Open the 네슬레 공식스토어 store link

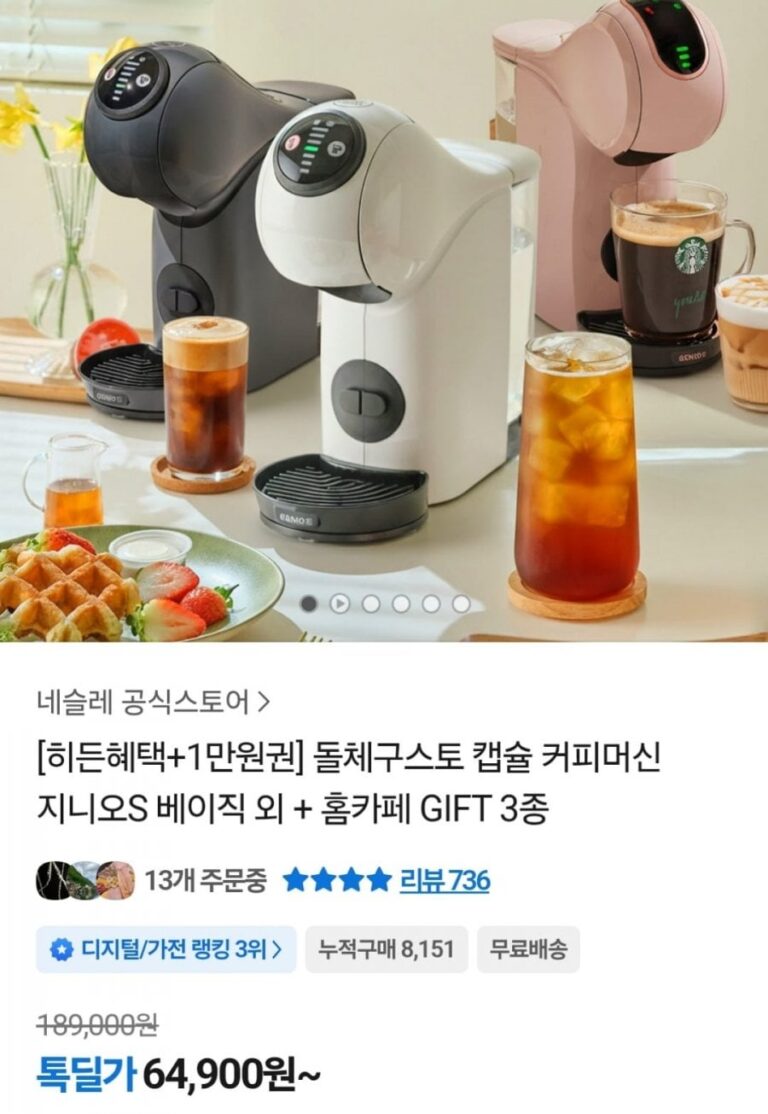[152, 702]
